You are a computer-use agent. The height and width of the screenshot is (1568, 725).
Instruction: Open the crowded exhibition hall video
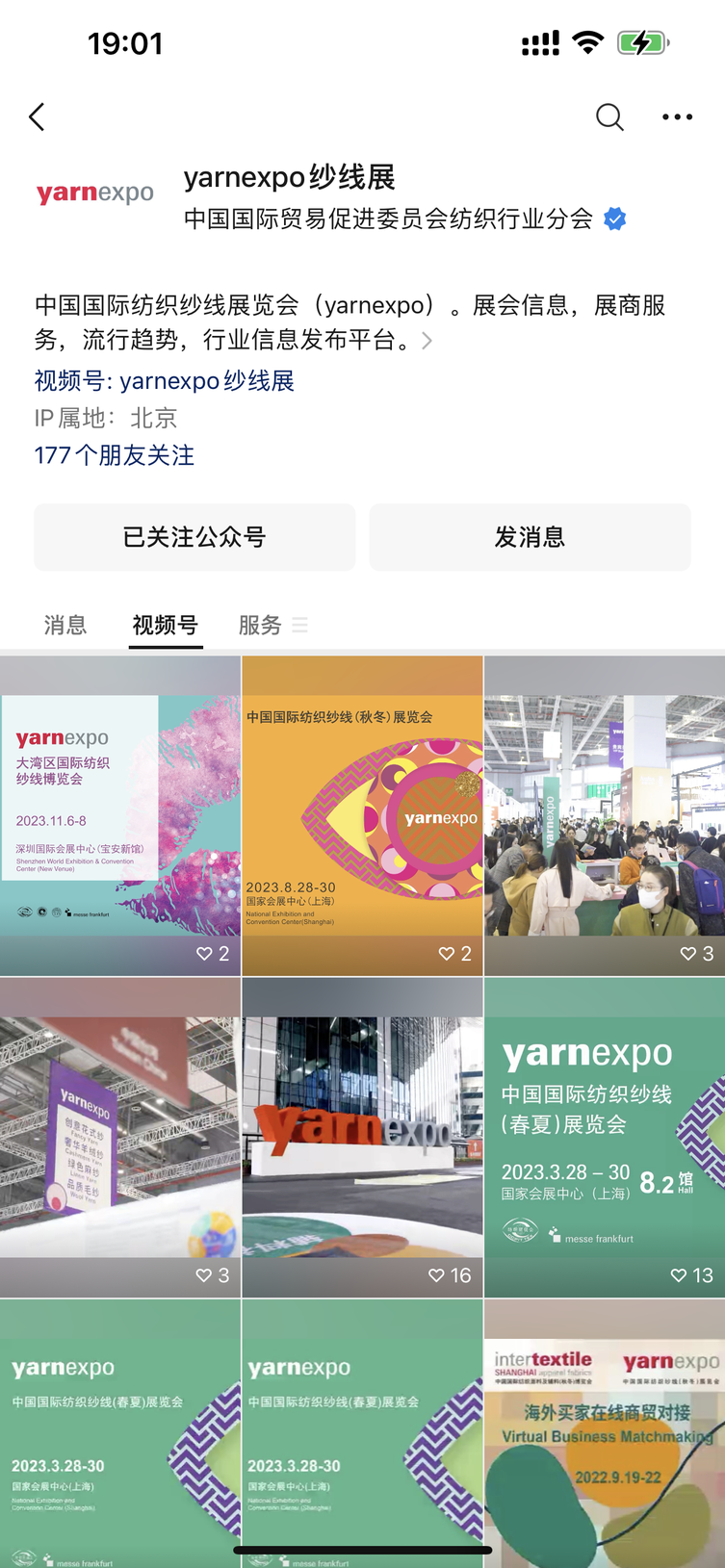pos(605,816)
